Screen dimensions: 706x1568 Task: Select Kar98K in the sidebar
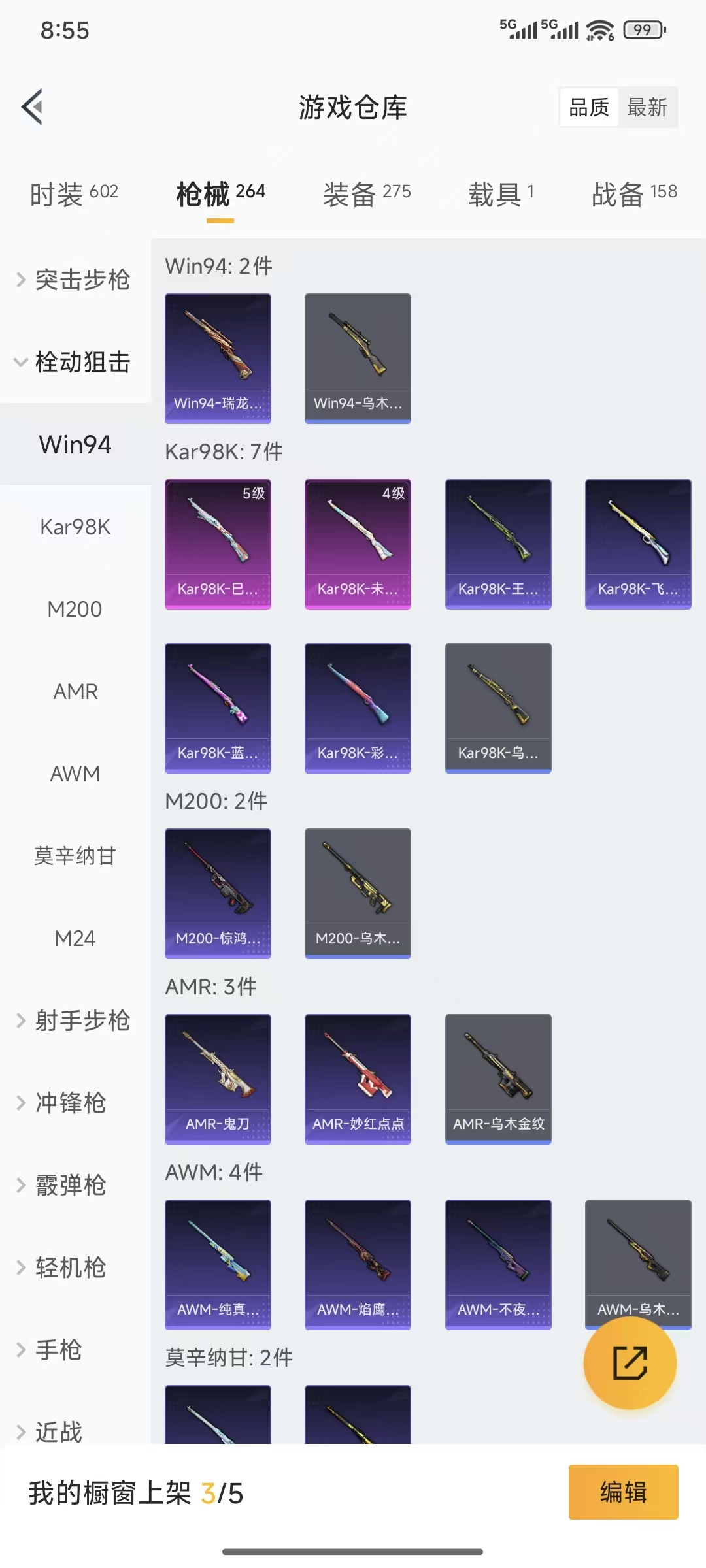(75, 527)
